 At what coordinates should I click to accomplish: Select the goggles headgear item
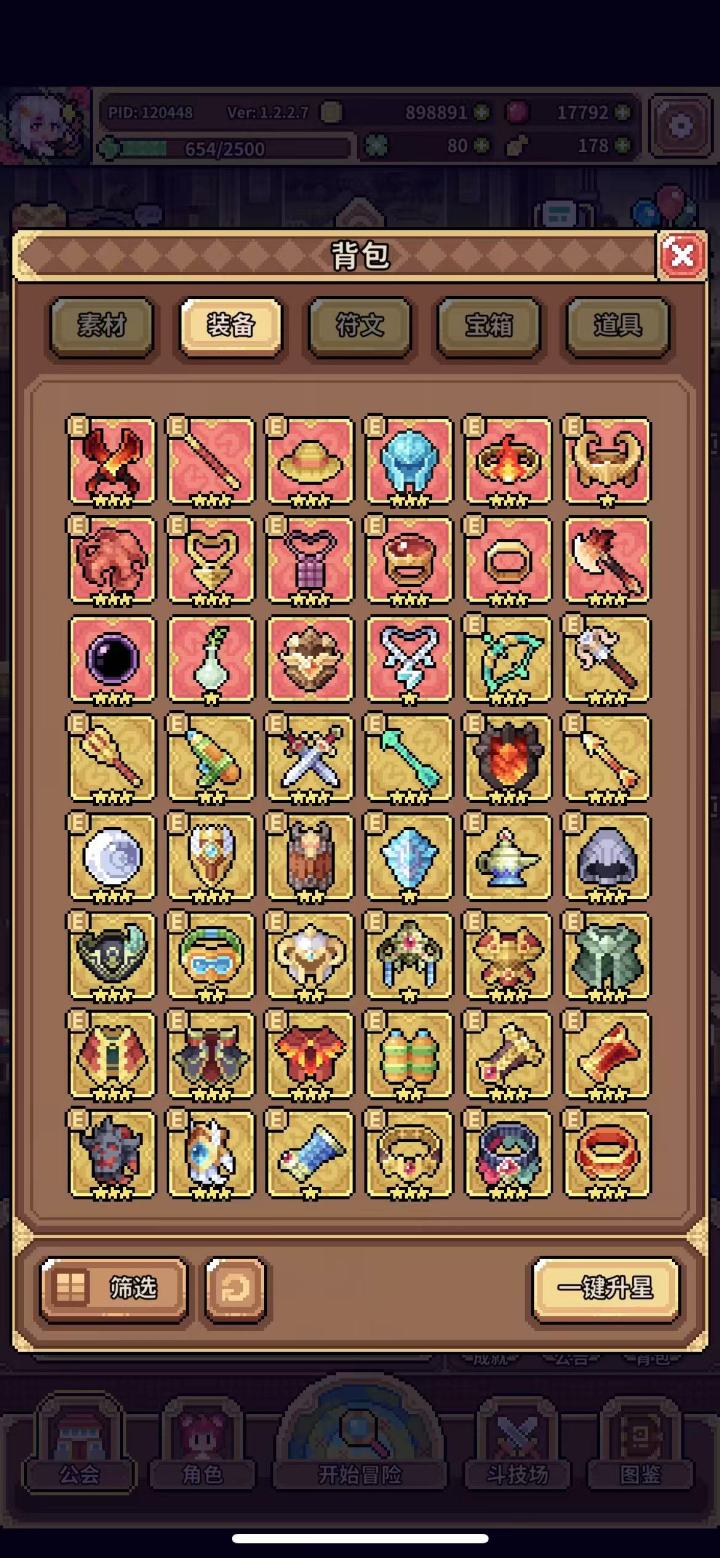click(211, 956)
